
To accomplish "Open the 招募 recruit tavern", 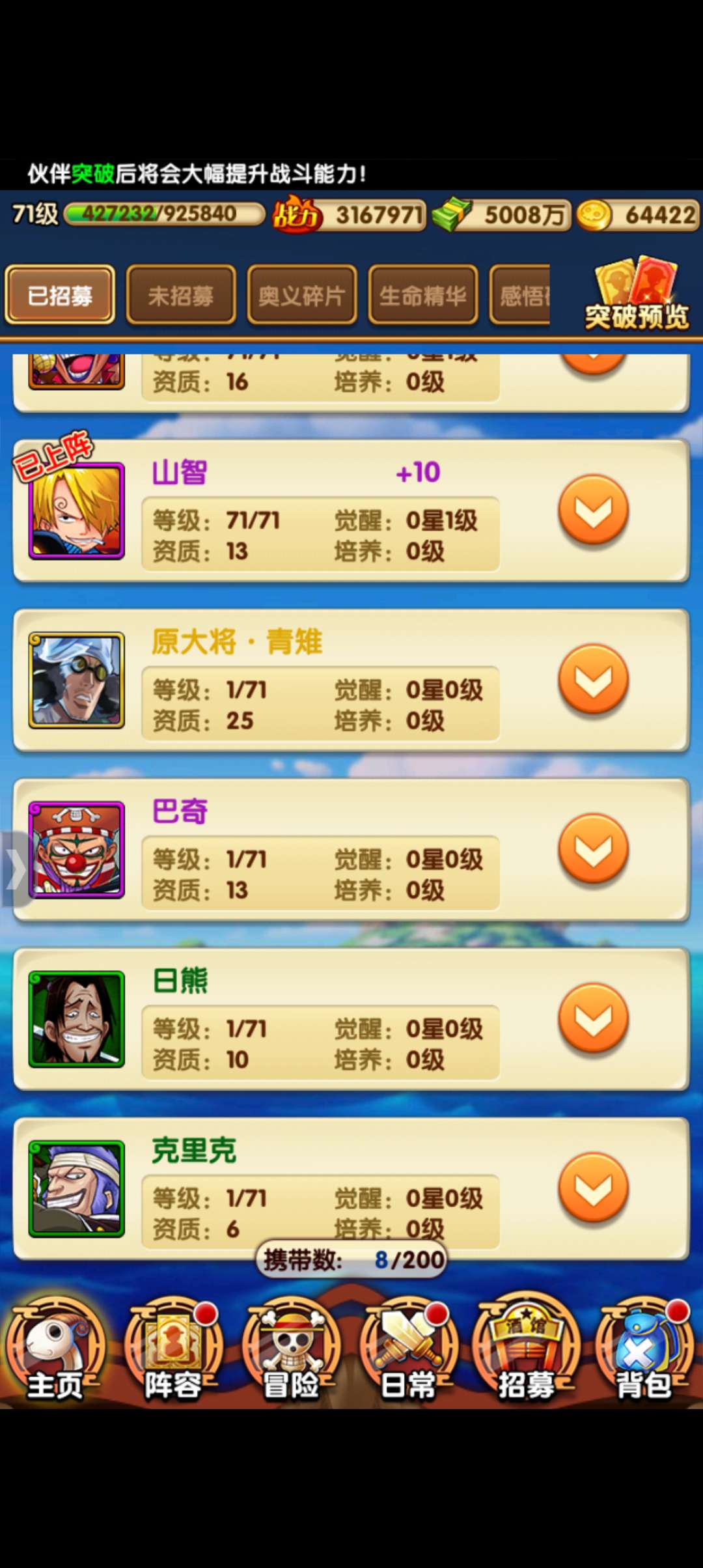I will pyautogui.click(x=527, y=1351).
